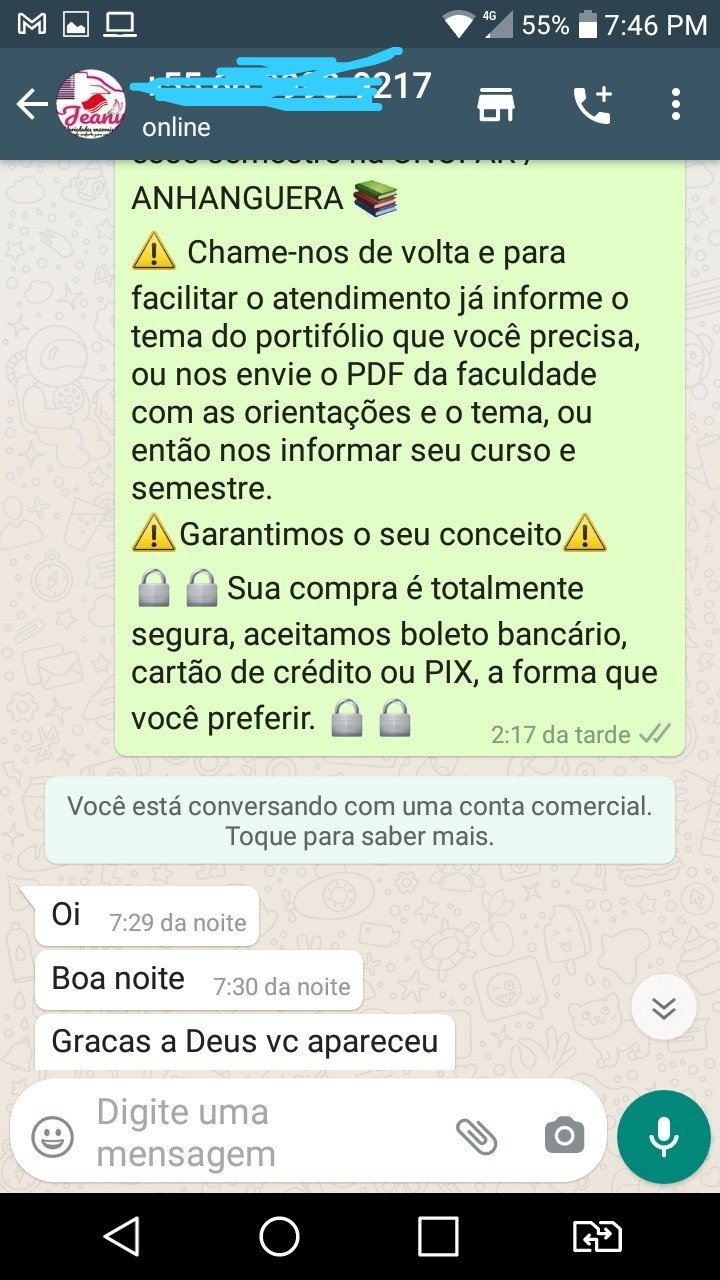Open the recent apps view
Viewport: 720px width, 1280px height.
click(438, 1236)
